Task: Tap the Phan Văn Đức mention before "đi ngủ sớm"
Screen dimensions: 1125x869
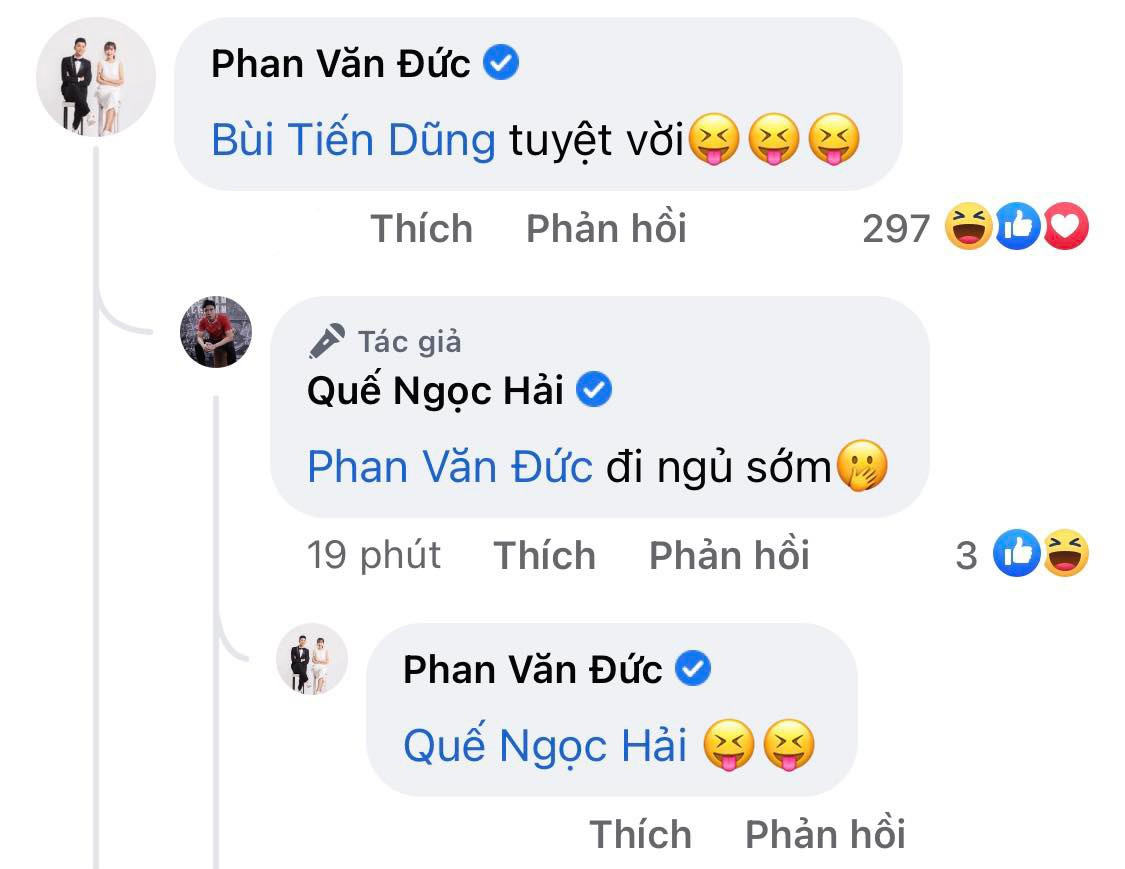Action: click(x=449, y=467)
